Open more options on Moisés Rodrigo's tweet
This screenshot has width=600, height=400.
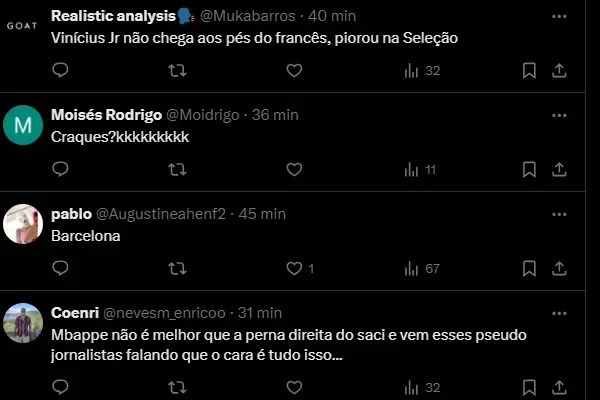tap(560, 115)
